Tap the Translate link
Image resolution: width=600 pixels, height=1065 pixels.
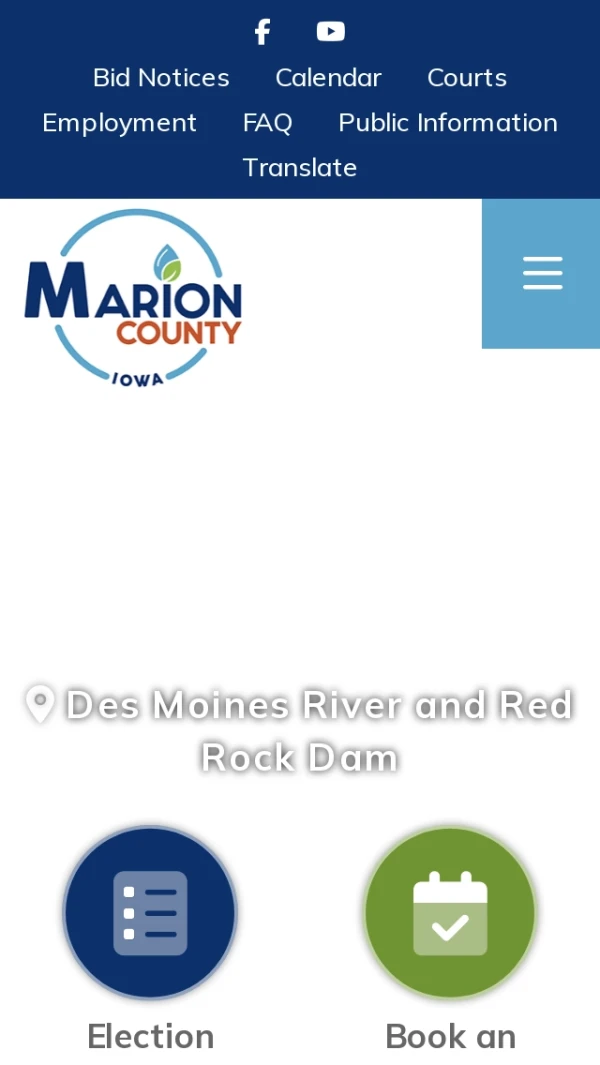point(299,167)
